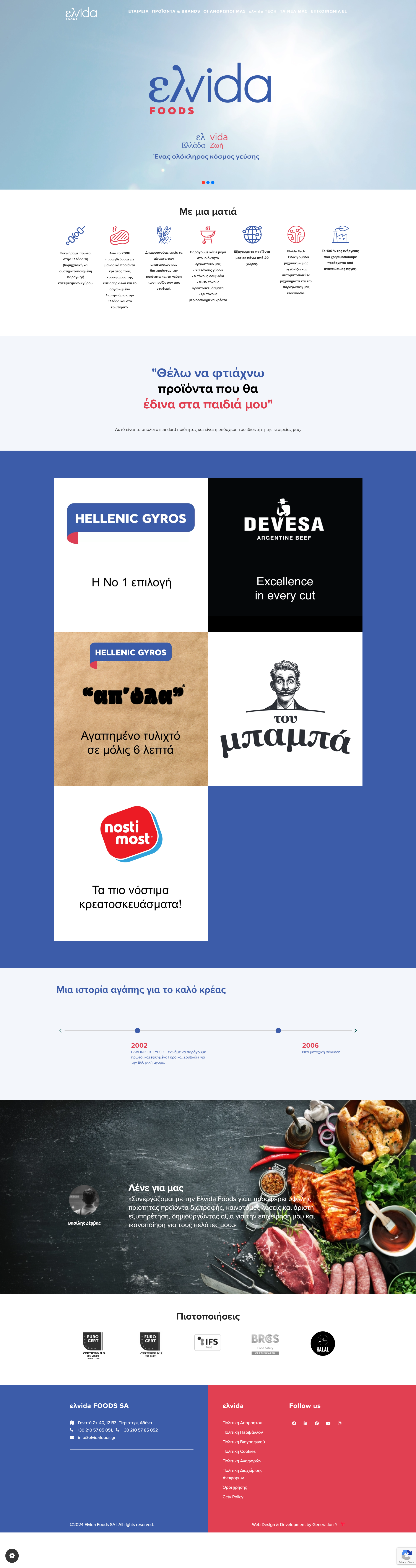Open the 'του μπαμπά' brand card
Viewport: 416px width, 1568px height.
(285, 709)
